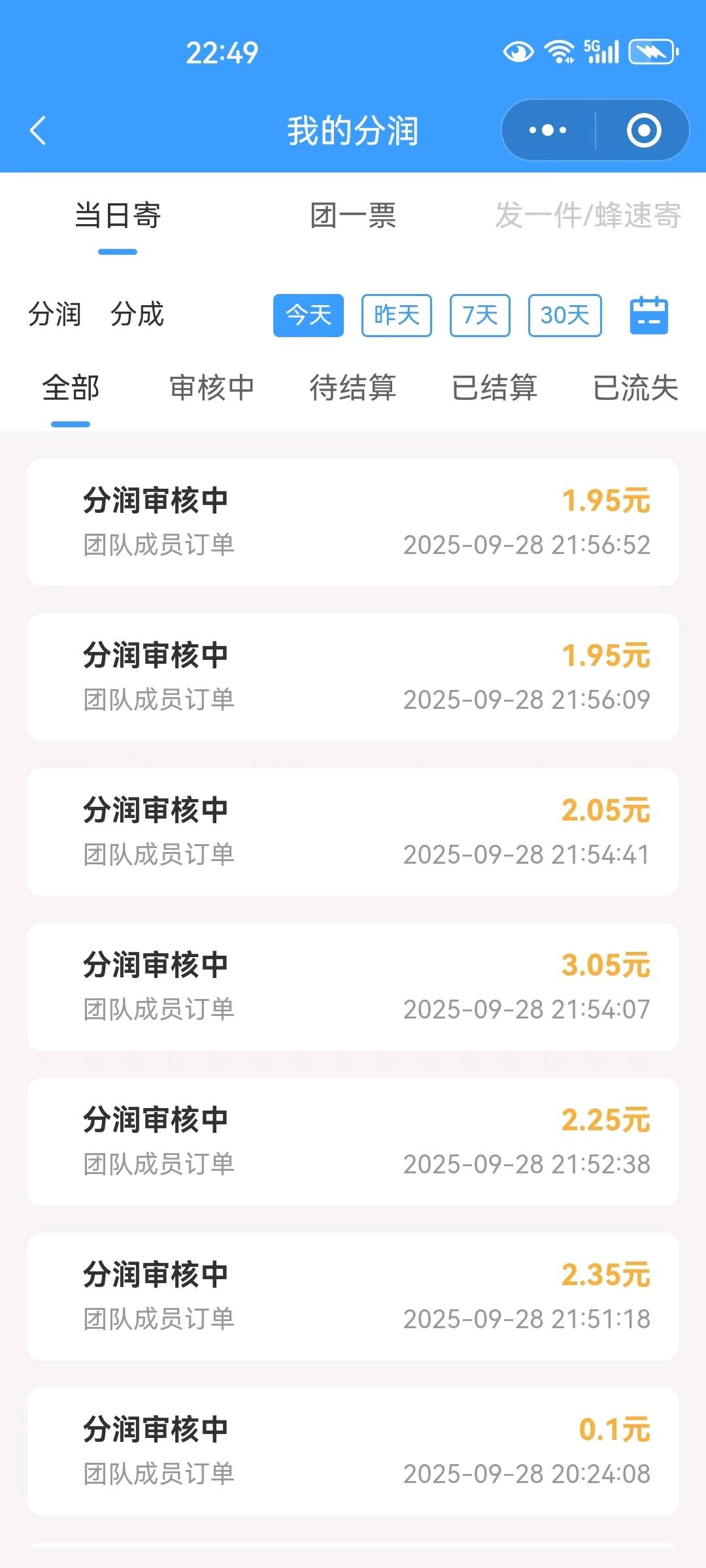This screenshot has width=706, height=1568.
Task: Select the 今天 date filter
Action: point(308,315)
